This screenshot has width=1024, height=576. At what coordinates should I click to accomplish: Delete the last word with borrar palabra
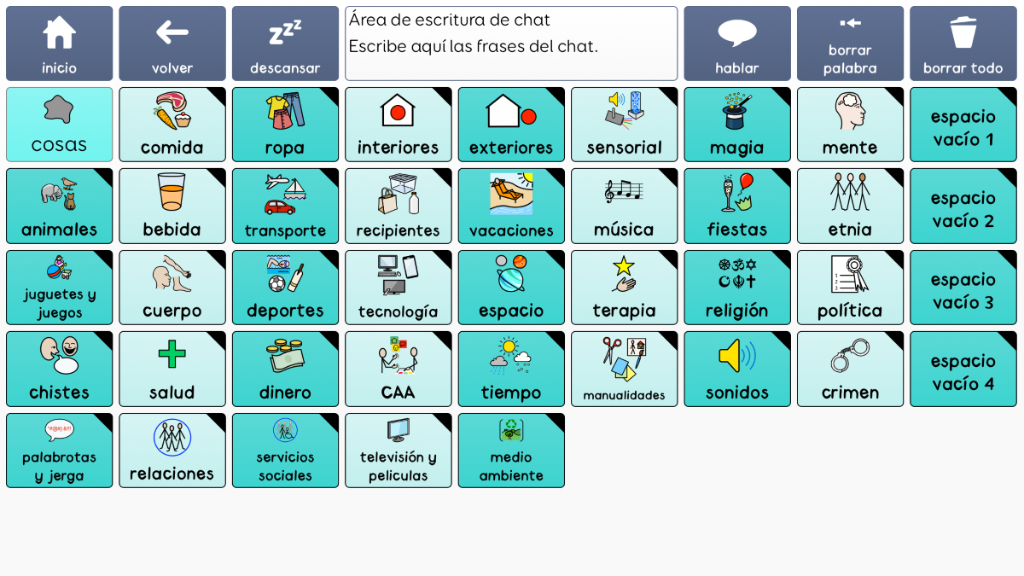coord(850,44)
